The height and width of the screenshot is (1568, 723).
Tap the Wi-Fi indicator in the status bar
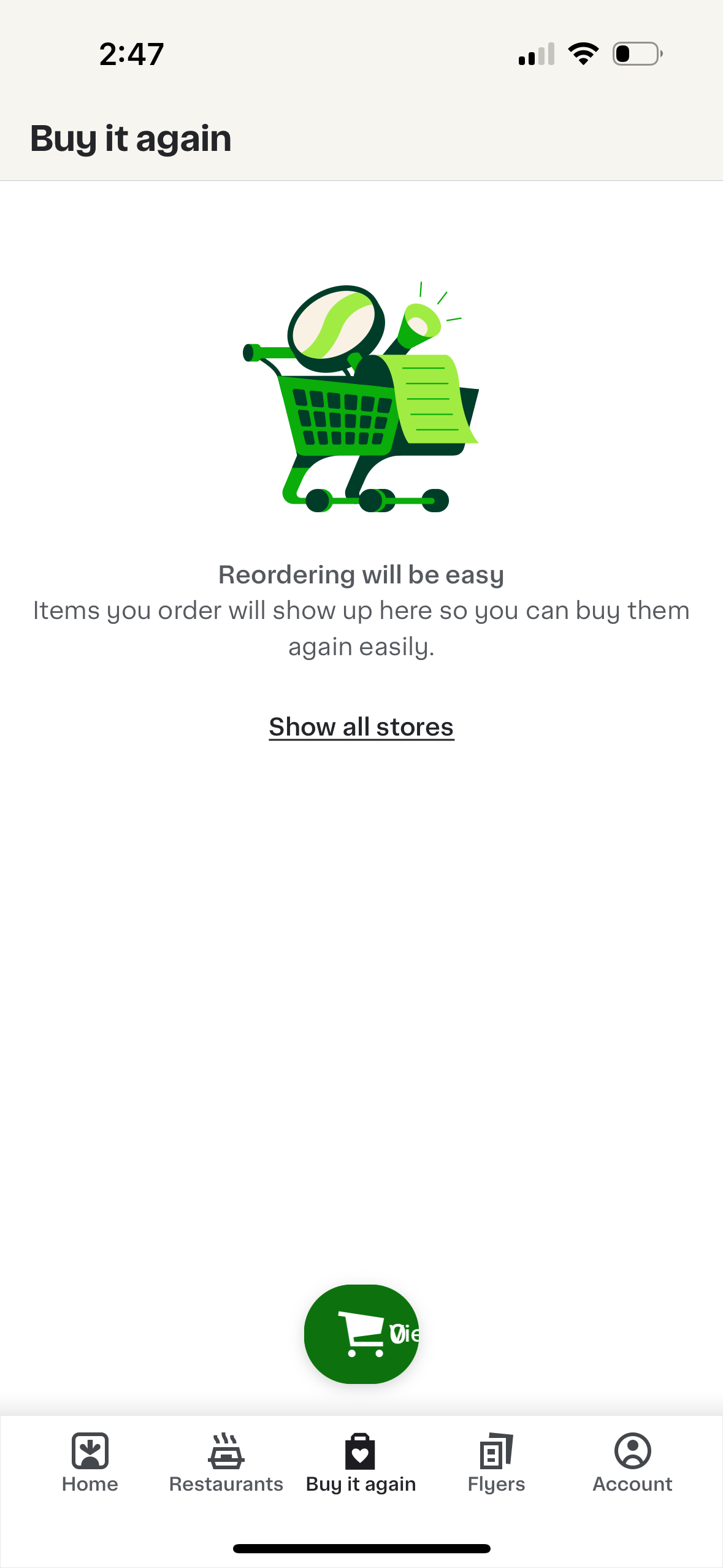582,54
